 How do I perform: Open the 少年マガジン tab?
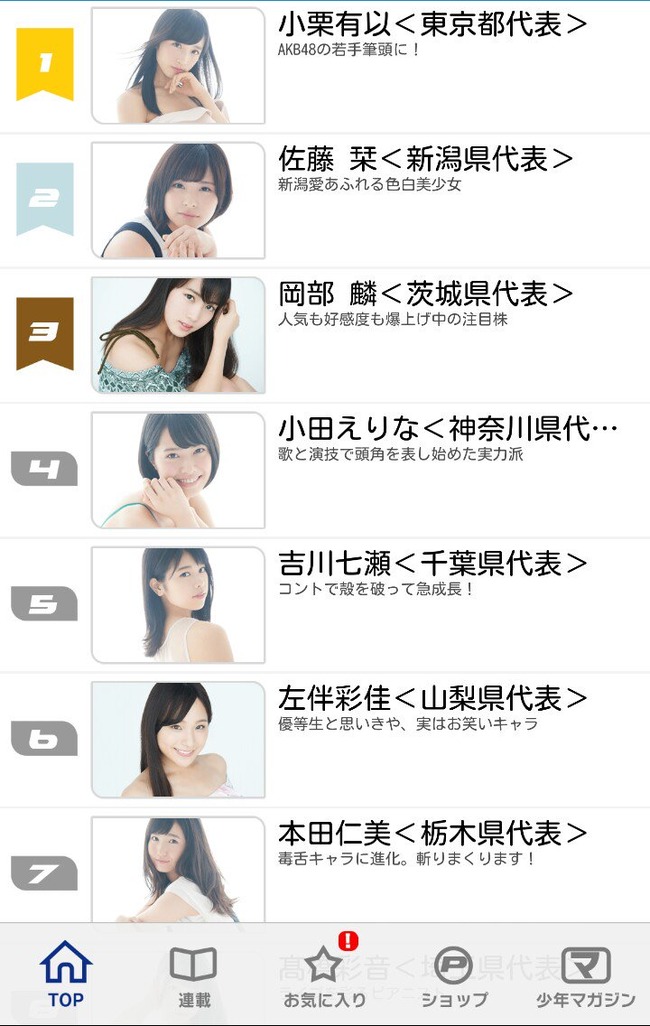(x=585, y=975)
